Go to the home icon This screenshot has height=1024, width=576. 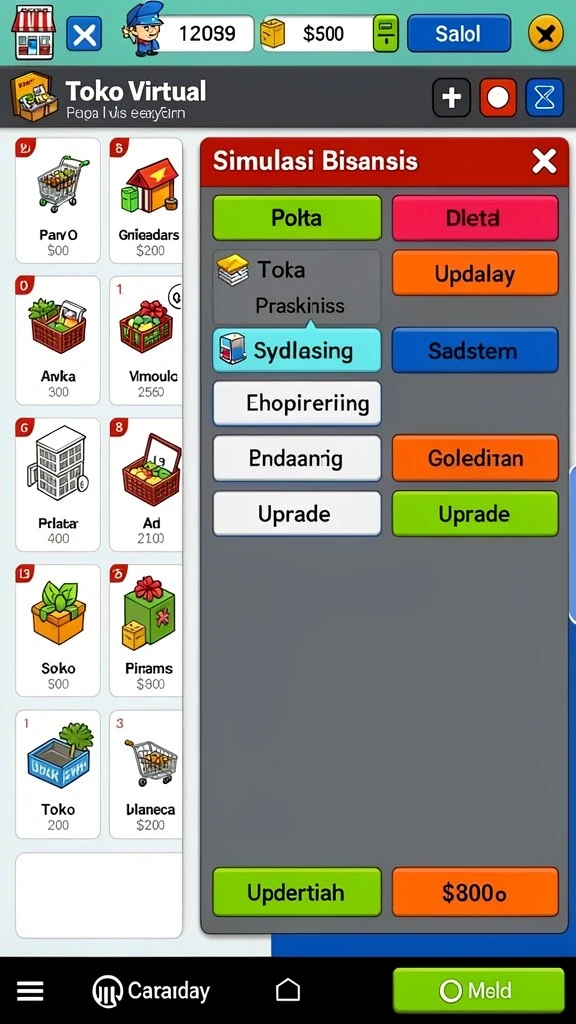288,991
